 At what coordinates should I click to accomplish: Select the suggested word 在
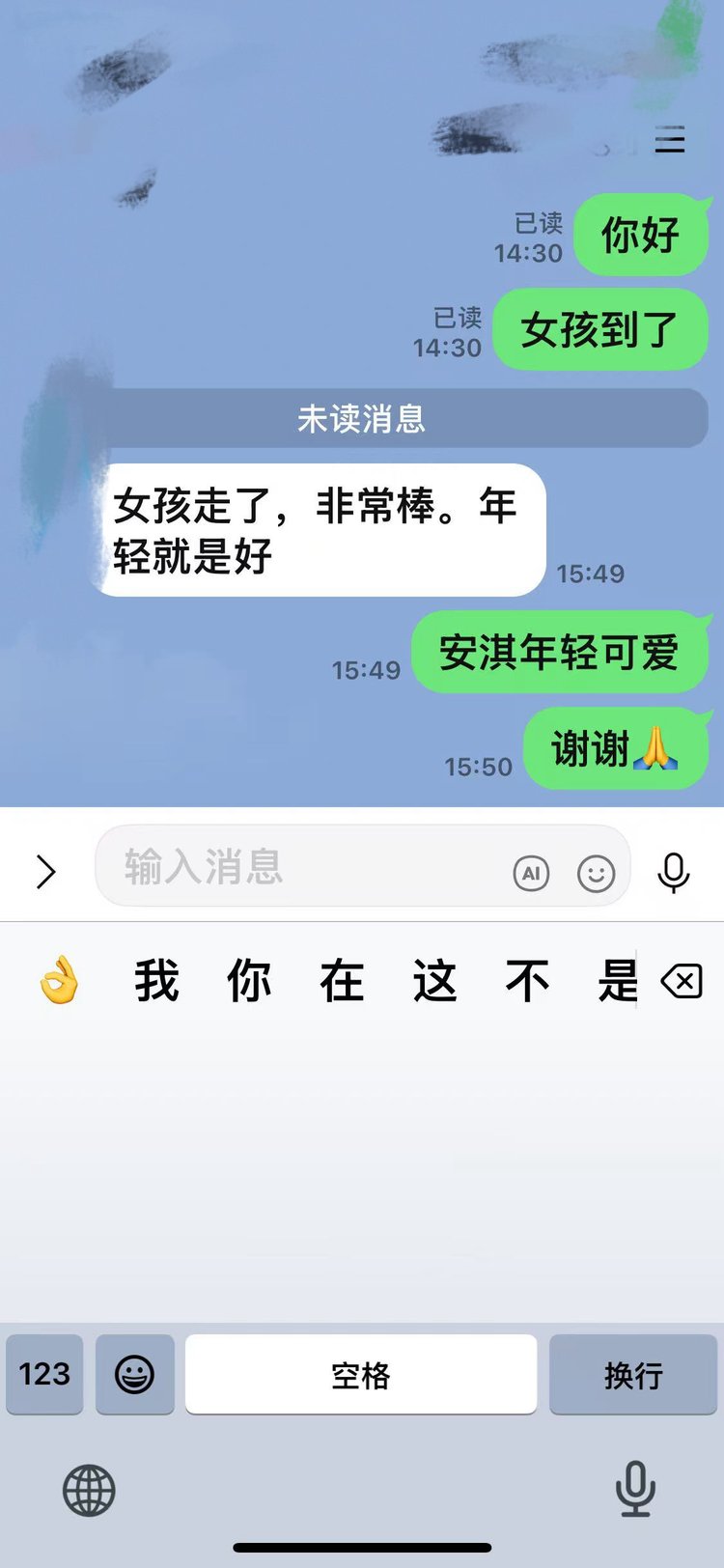click(342, 981)
